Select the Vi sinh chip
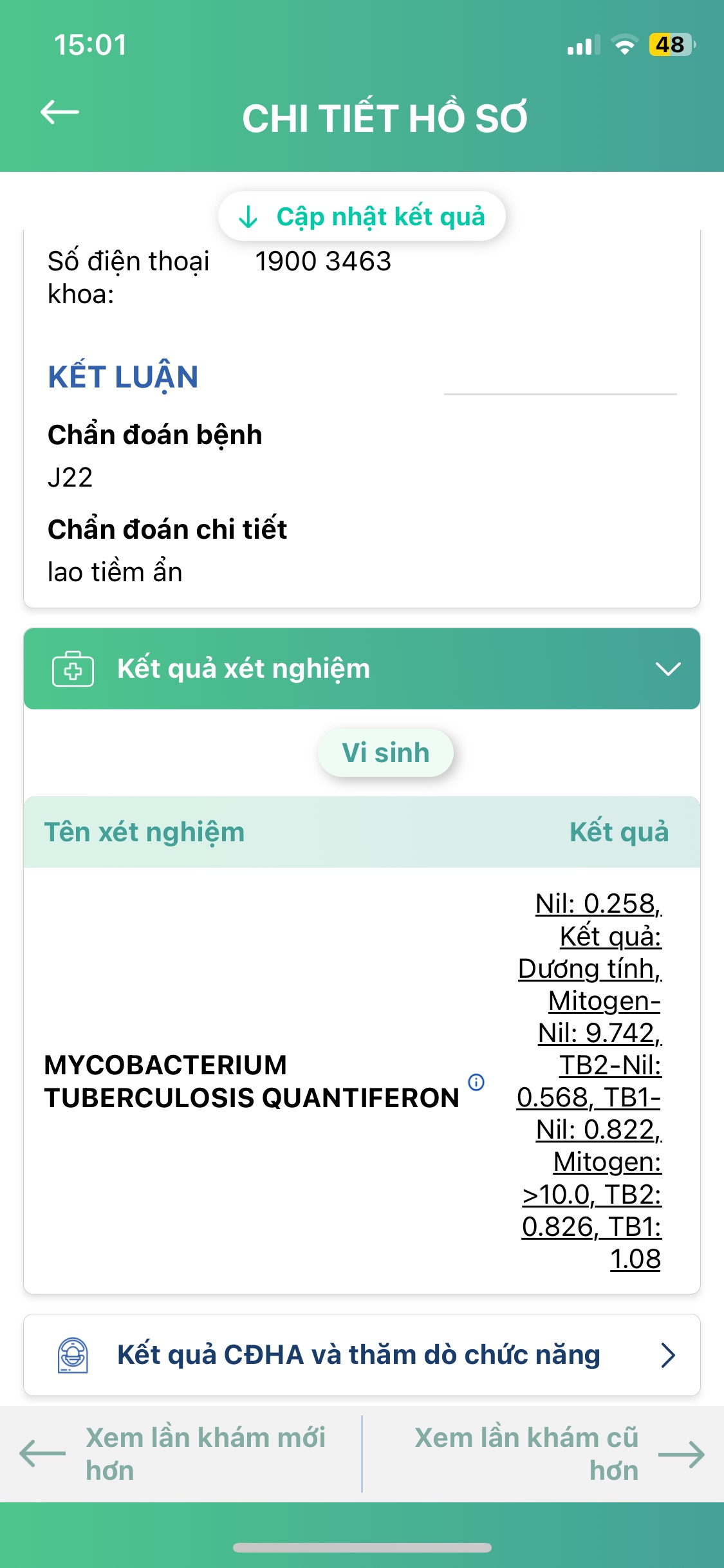Viewport: 724px width, 1568px height. pyautogui.click(x=385, y=752)
